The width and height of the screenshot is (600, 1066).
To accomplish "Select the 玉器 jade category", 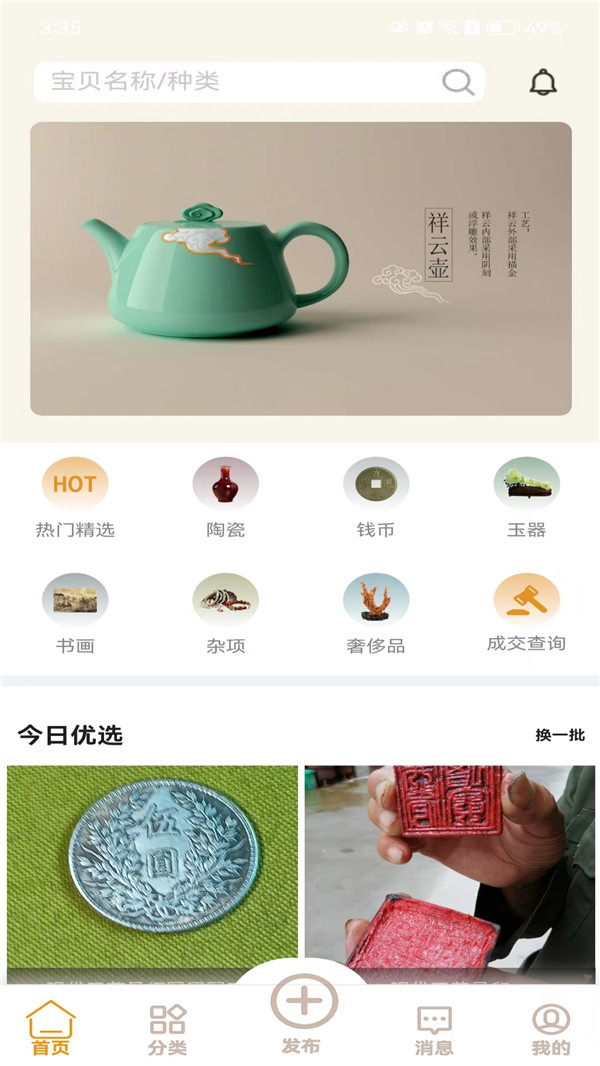I will click(526, 498).
